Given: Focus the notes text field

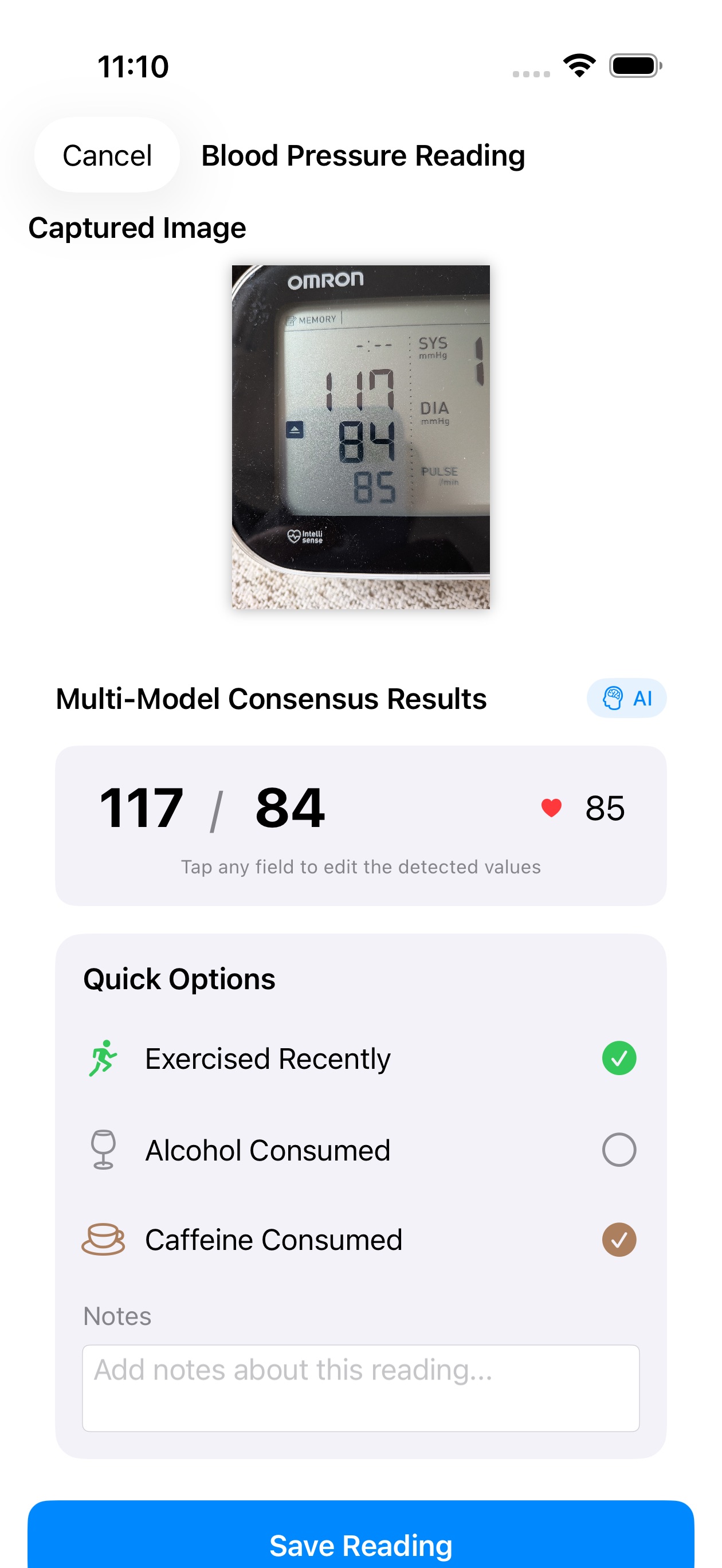Looking at the screenshot, I should click(360, 1388).
